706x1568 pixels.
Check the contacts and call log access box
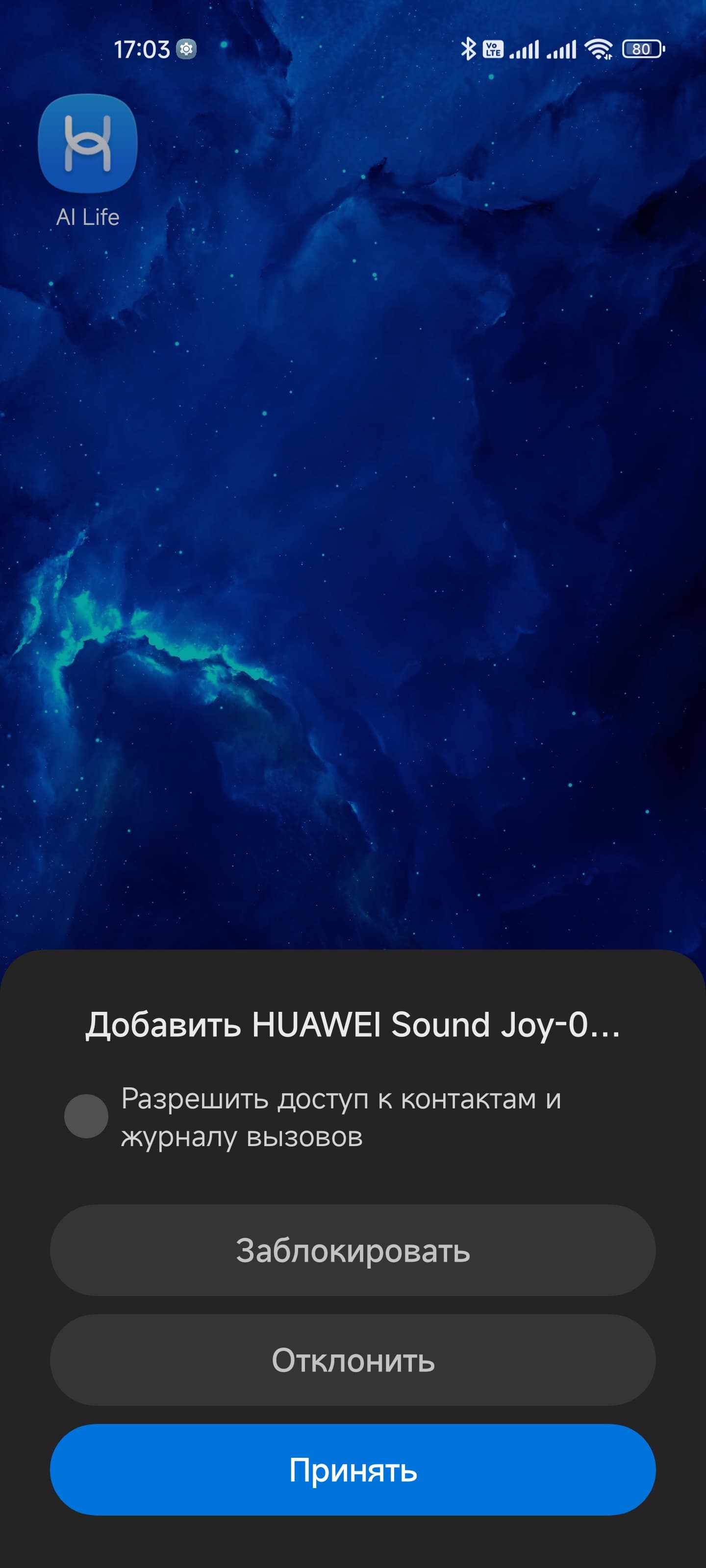click(x=86, y=1116)
